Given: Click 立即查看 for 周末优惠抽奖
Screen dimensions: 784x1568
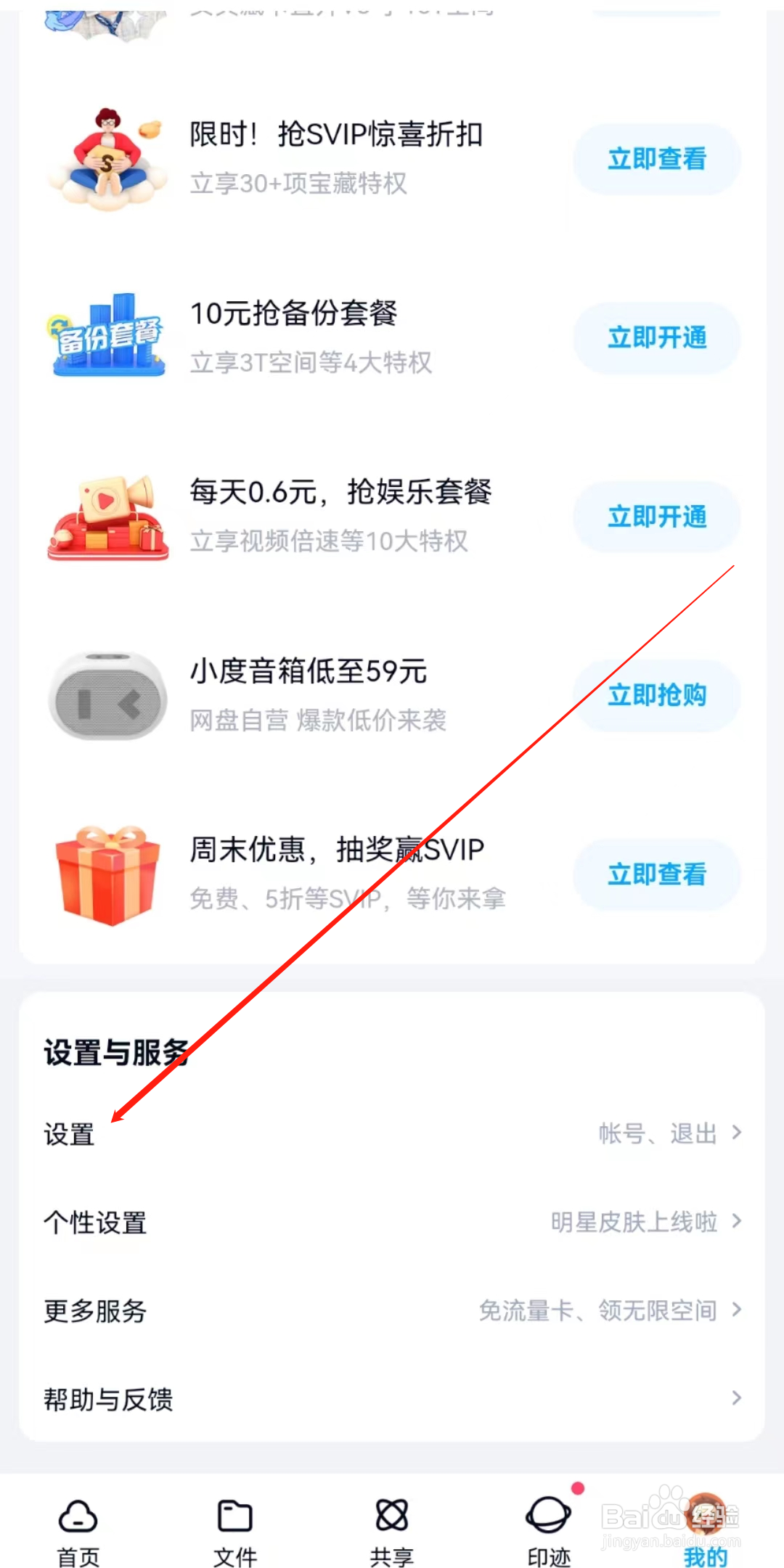Looking at the screenshot, I should (x=656, y=876).
